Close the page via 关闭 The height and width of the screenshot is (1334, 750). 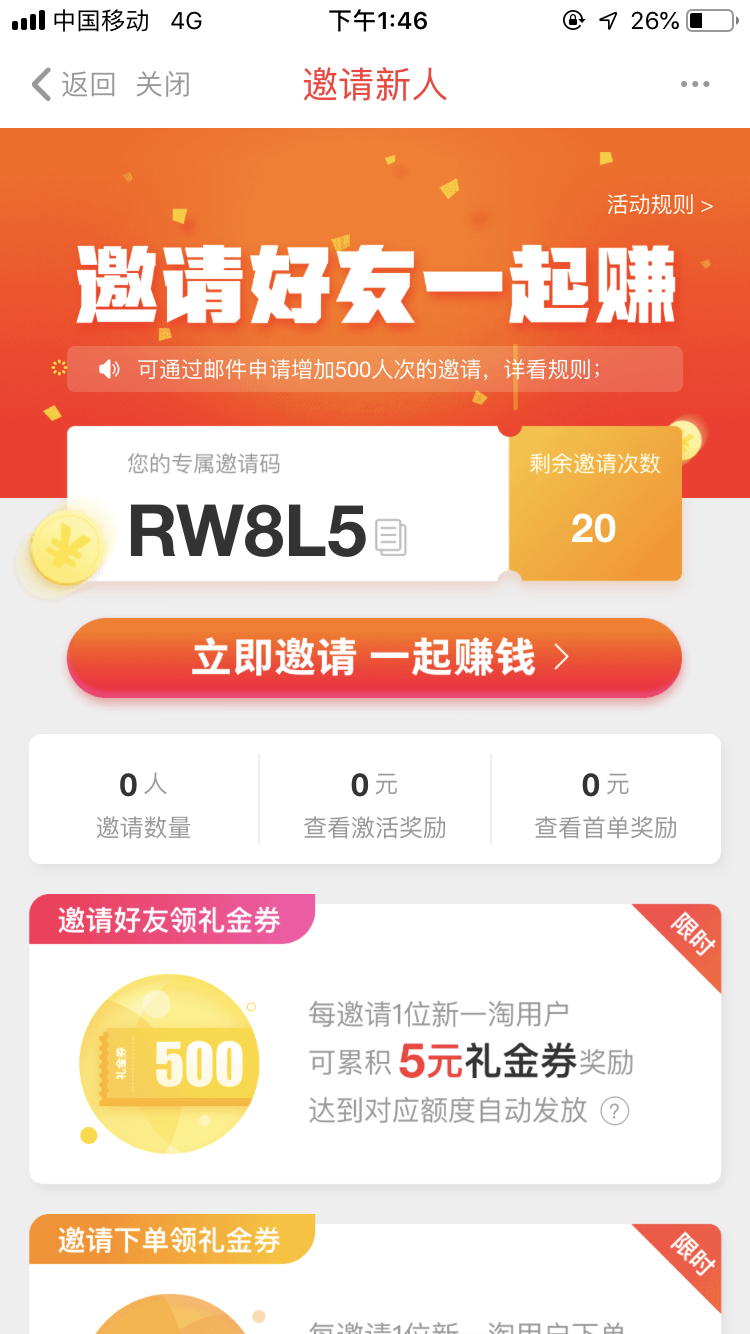point(163,85)
